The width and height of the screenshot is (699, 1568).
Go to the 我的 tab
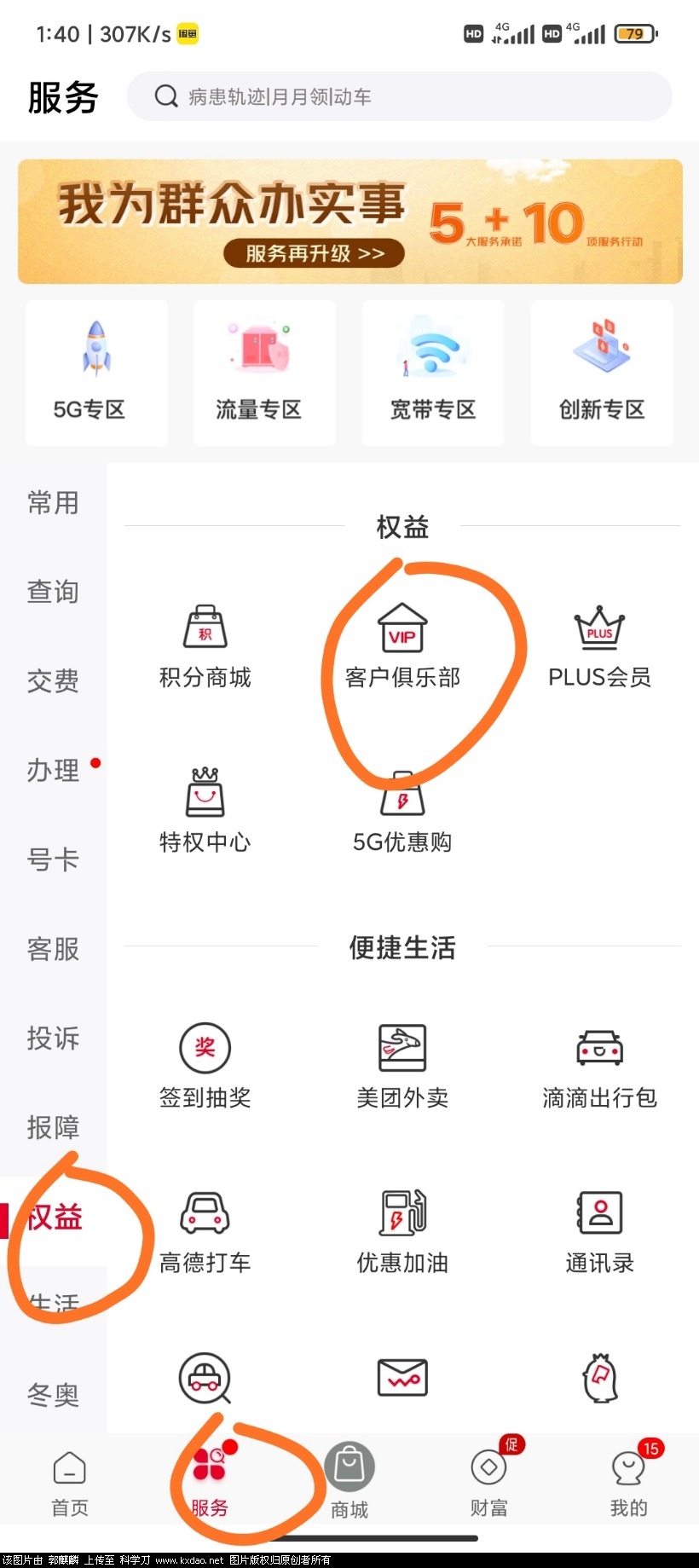pos(629,1484)
